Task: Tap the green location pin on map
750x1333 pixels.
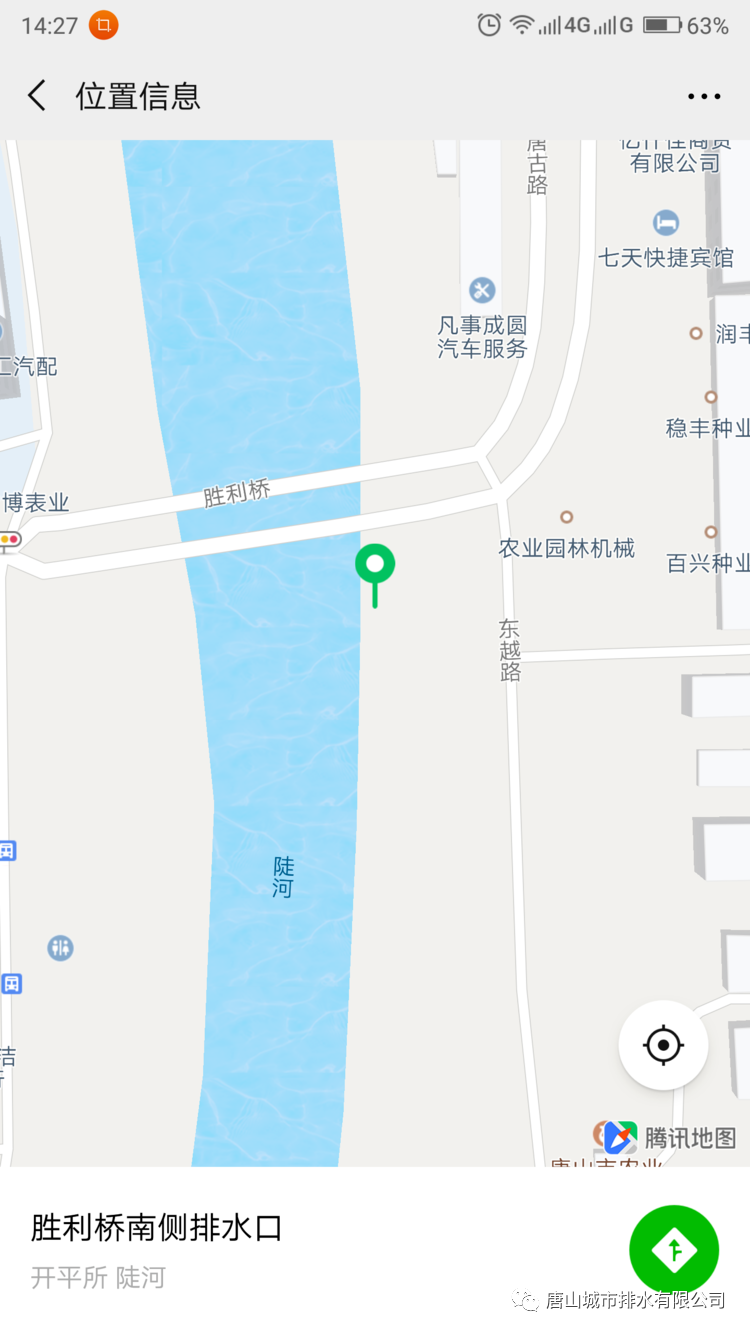Action: [x=375, y=566]
